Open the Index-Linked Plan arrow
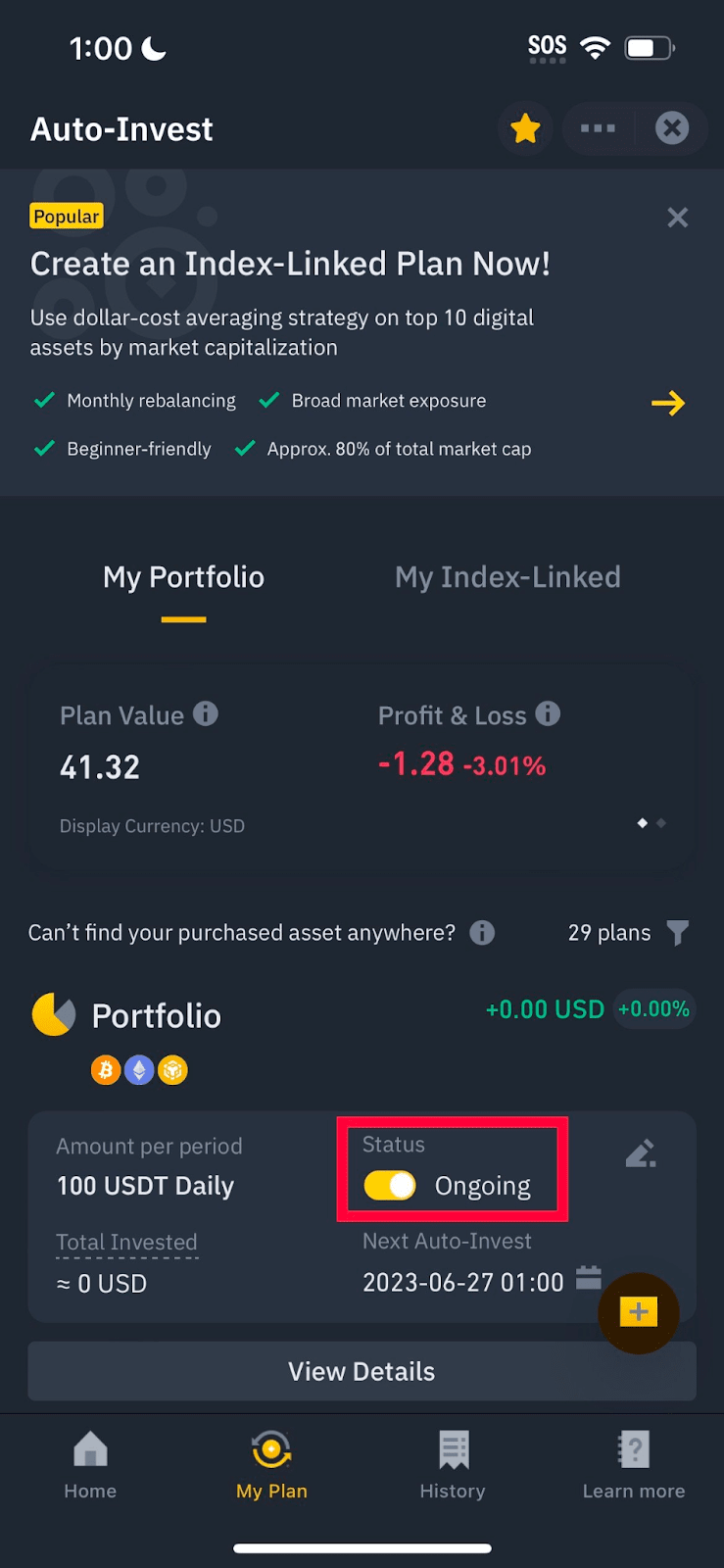This screenshot has height=1568, width=724. (668, 403)
